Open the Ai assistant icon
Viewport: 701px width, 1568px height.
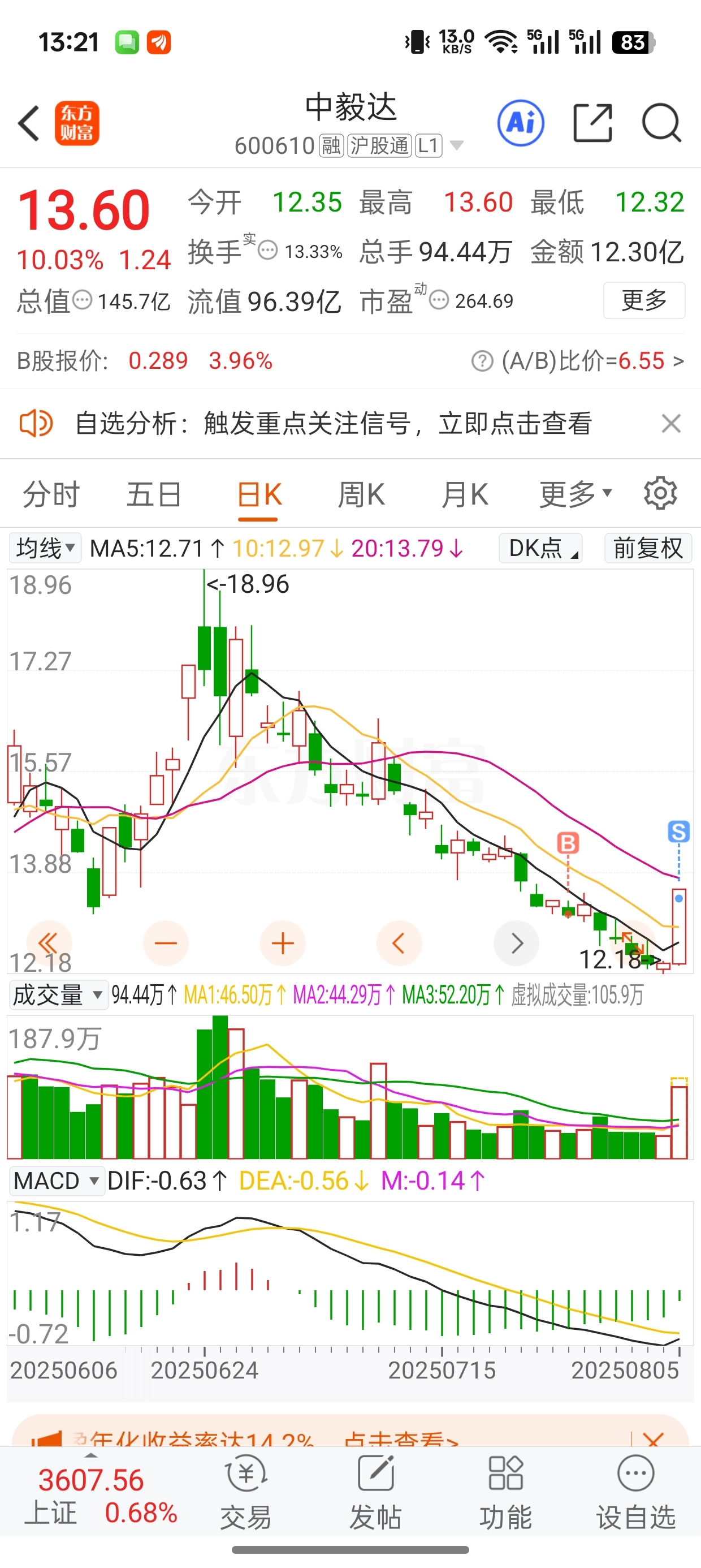click(521, 123)
